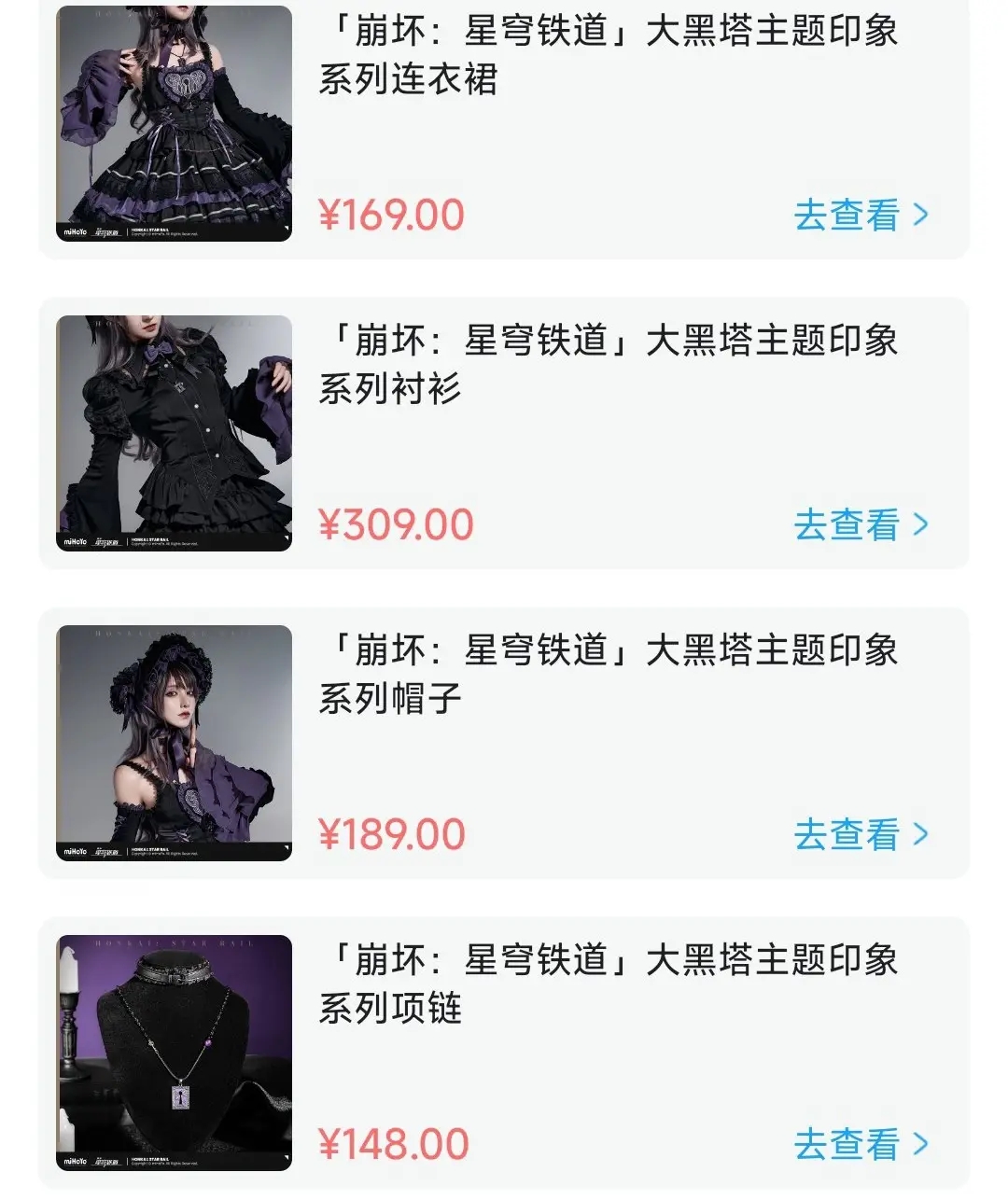Open the 连衣裙 product image
The width and height of the screenshot is (1008, 1200).
click(175, 123)
